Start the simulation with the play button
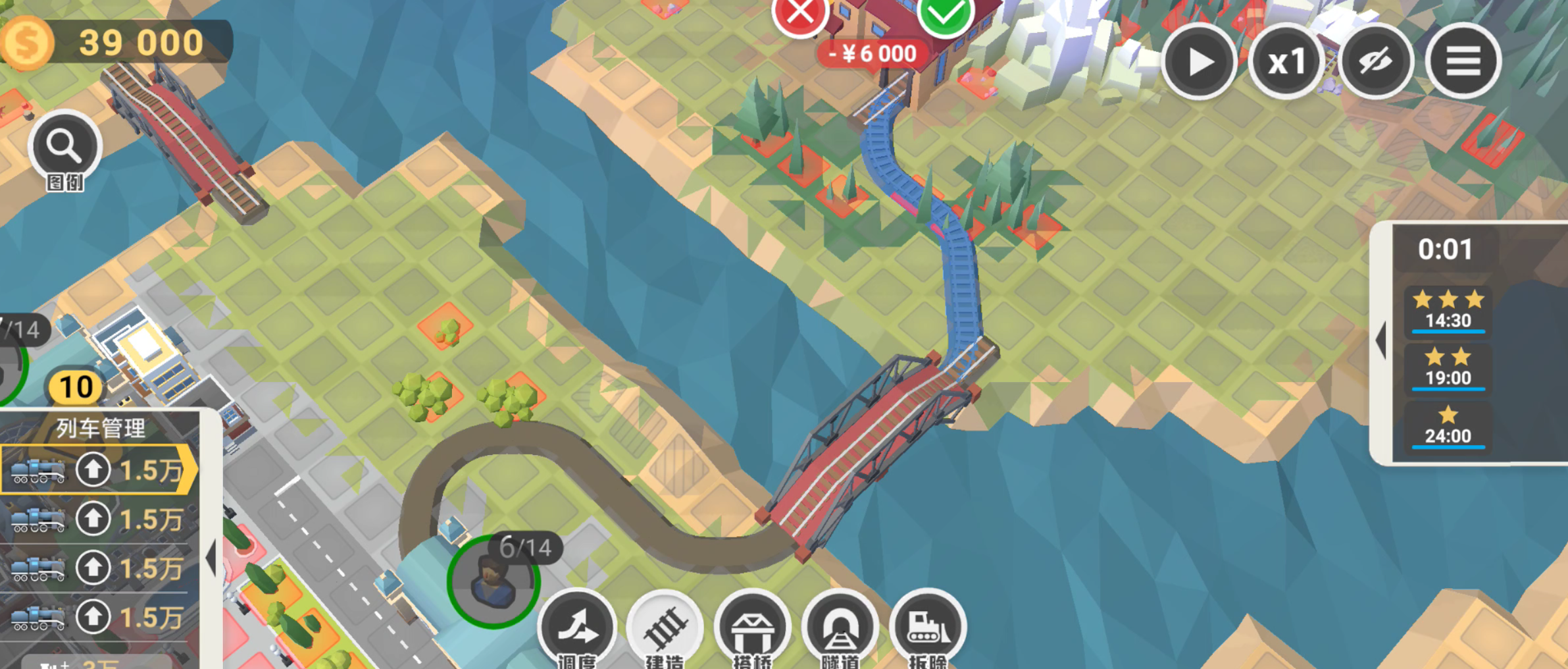 click(1199, 63)
